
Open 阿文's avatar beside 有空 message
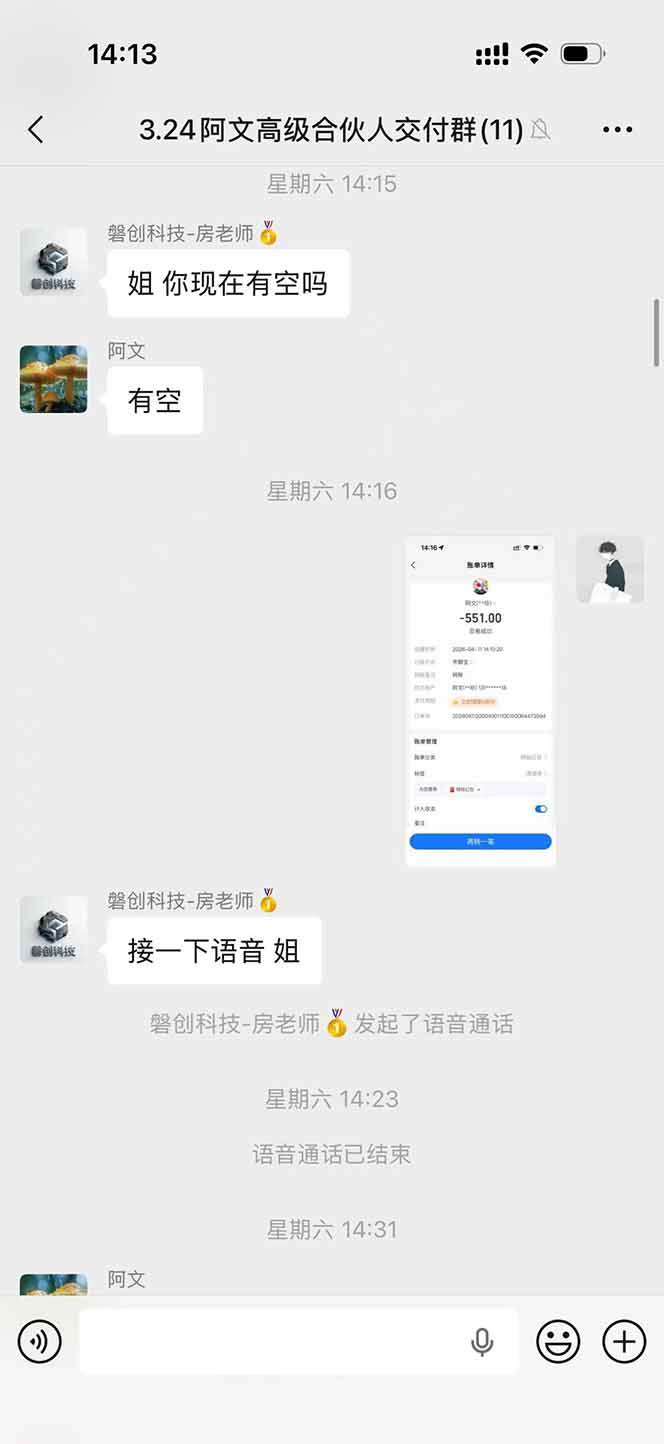coord(54,379)
